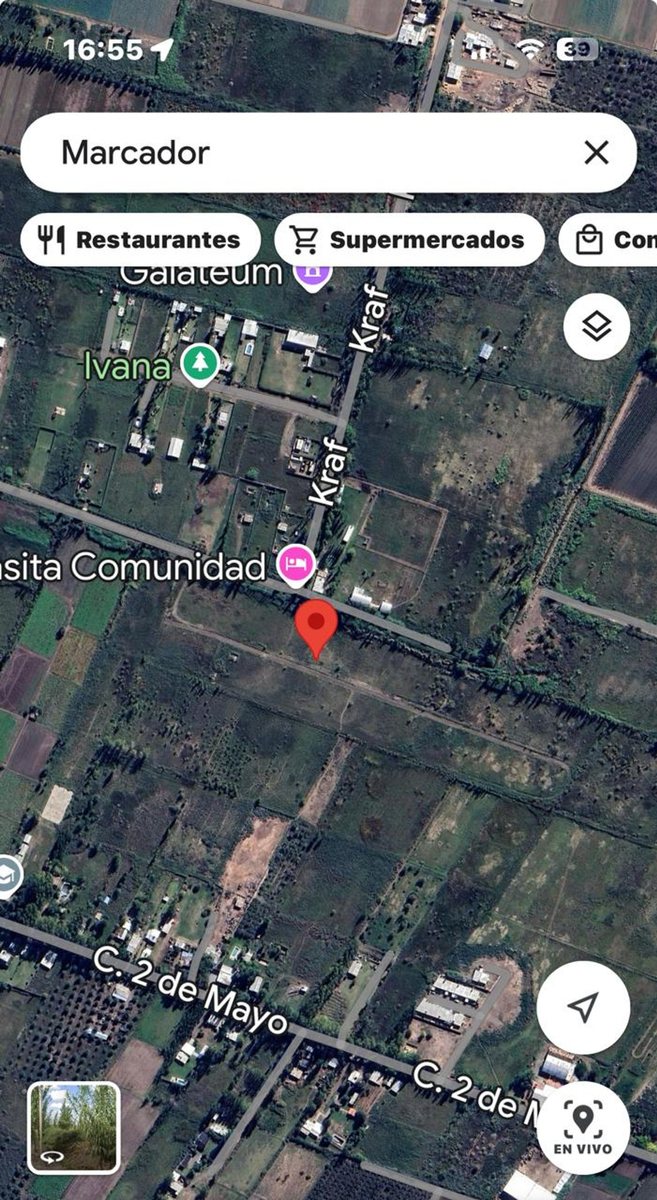Center map on my location arrow
This screenshot has height=1200, width=657.
point(583,1007)
